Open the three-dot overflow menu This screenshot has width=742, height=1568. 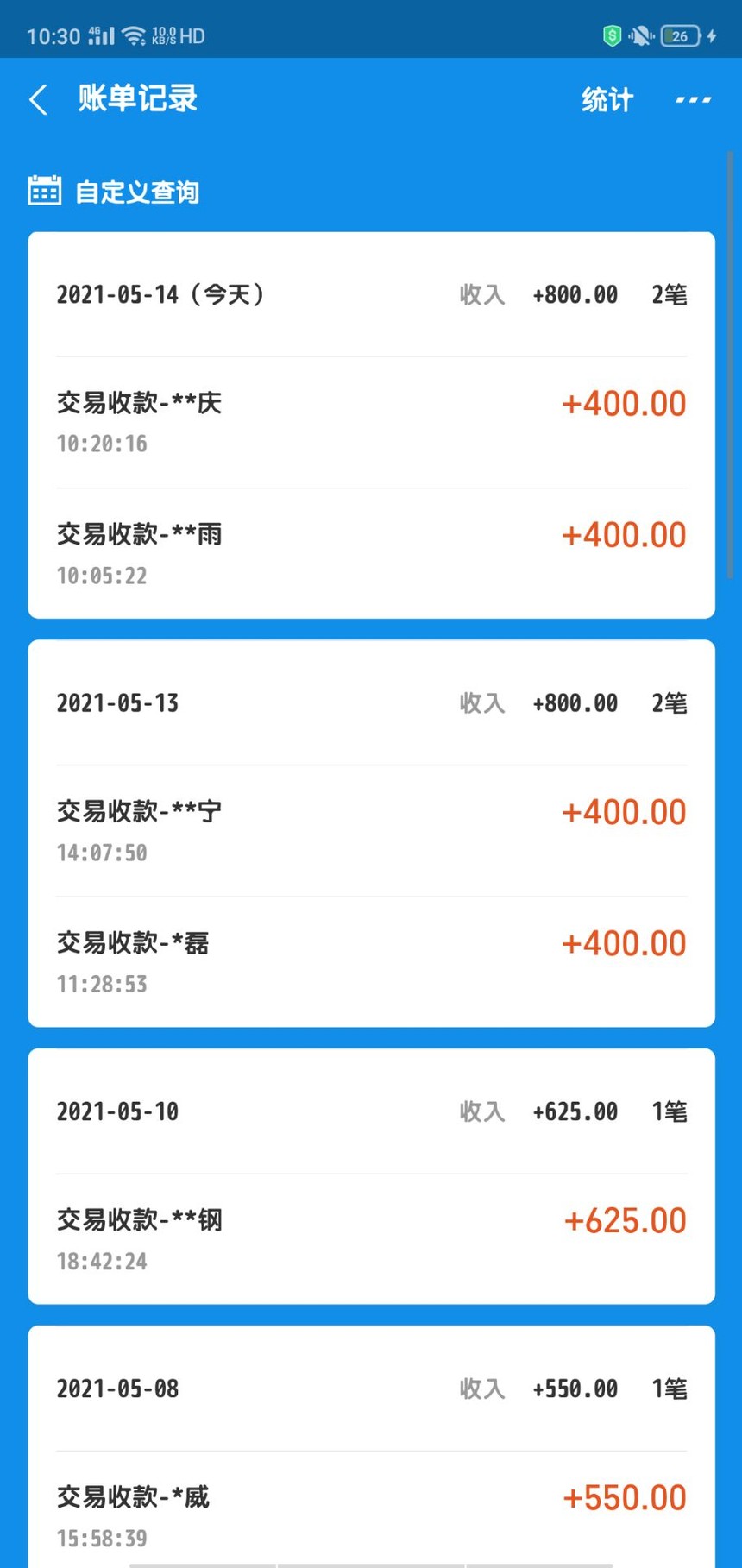click(693, 100)
